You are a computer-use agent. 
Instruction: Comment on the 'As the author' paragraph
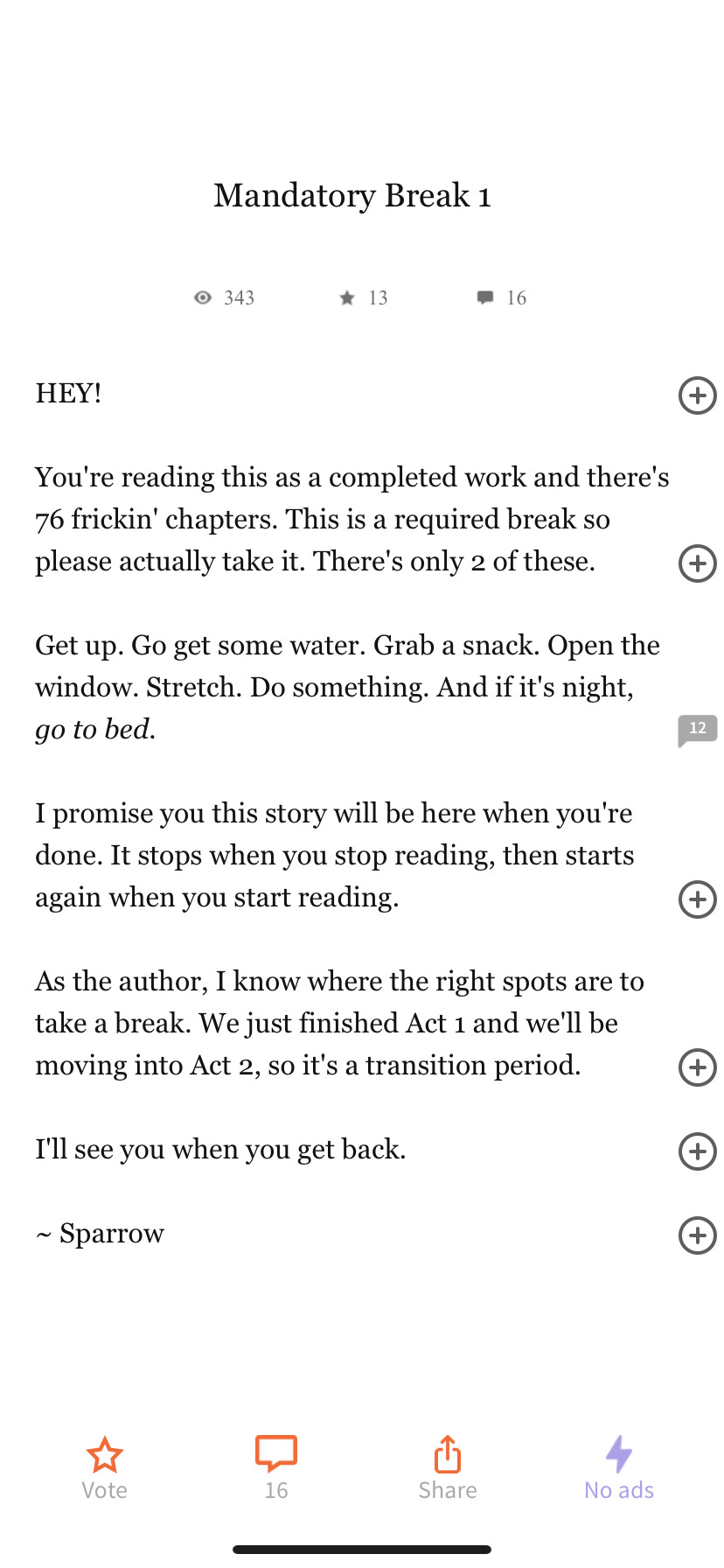(x=697, y=1067)
